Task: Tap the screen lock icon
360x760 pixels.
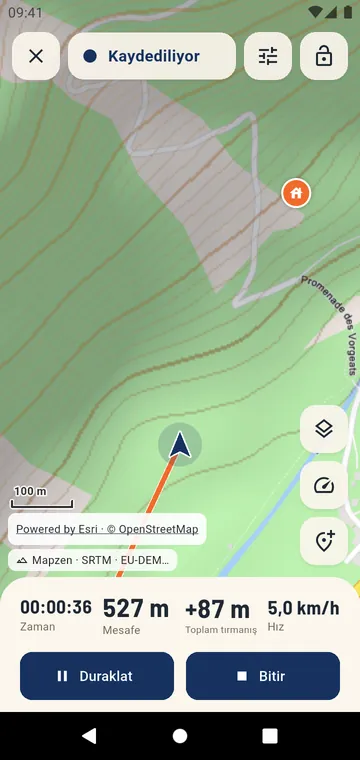Action: click(324, 56)
